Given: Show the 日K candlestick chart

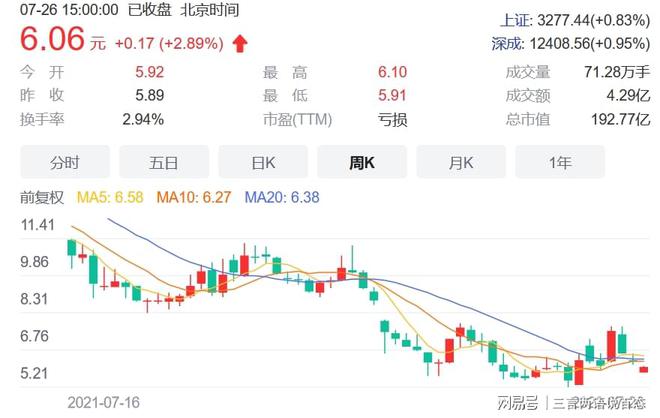Looking at the screenshot, I should click(263, 162).
